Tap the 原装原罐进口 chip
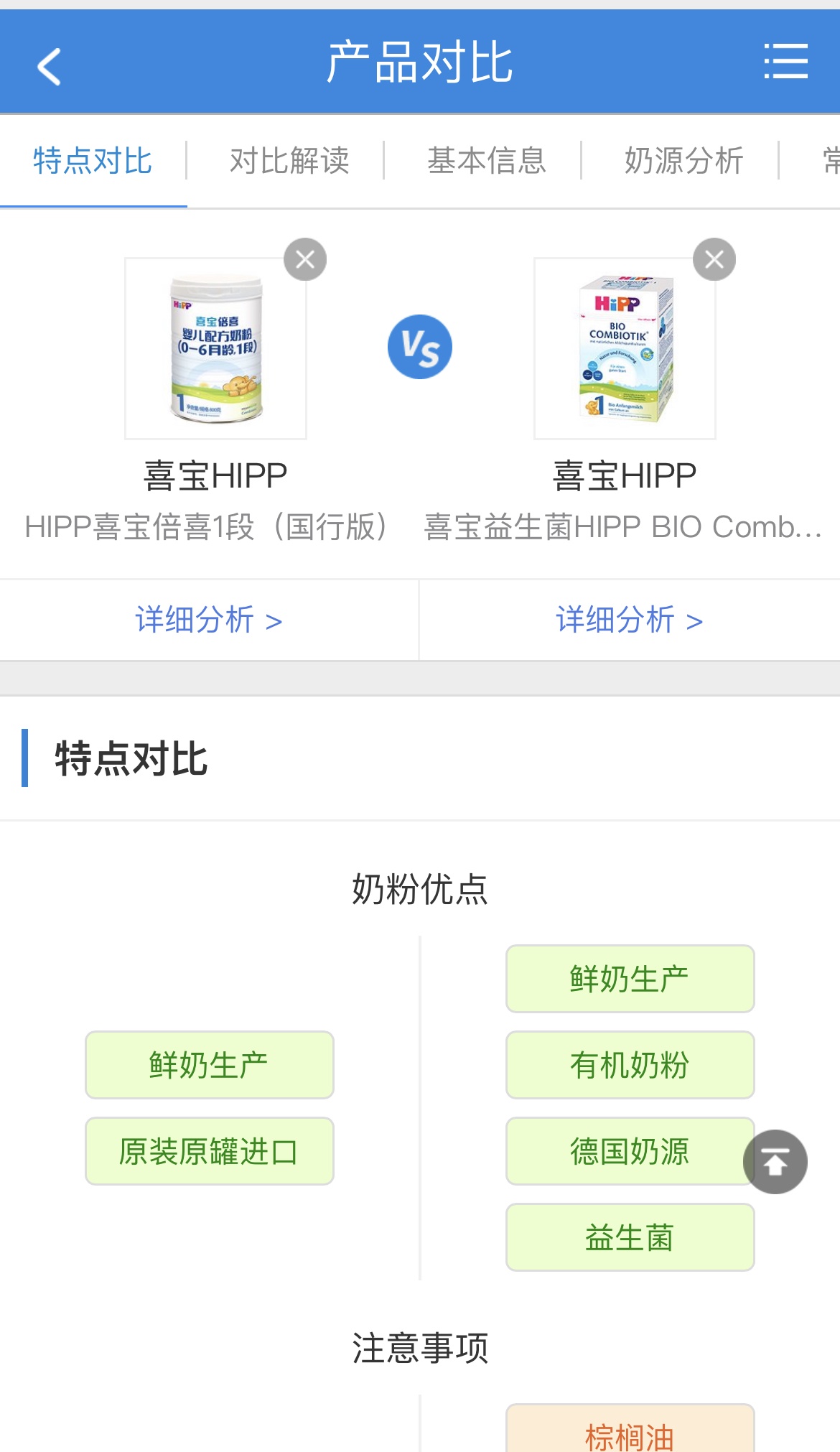This screenshot has height=1452, width=840. pyautogui.click(x=210, y=1151)
